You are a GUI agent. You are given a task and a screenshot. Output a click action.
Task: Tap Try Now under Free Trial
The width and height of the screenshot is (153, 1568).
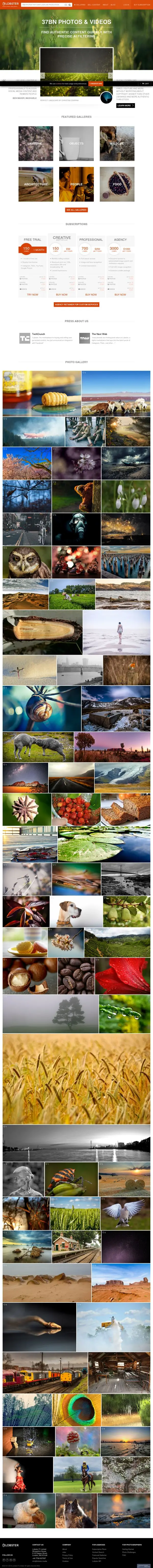pos(32,295)
